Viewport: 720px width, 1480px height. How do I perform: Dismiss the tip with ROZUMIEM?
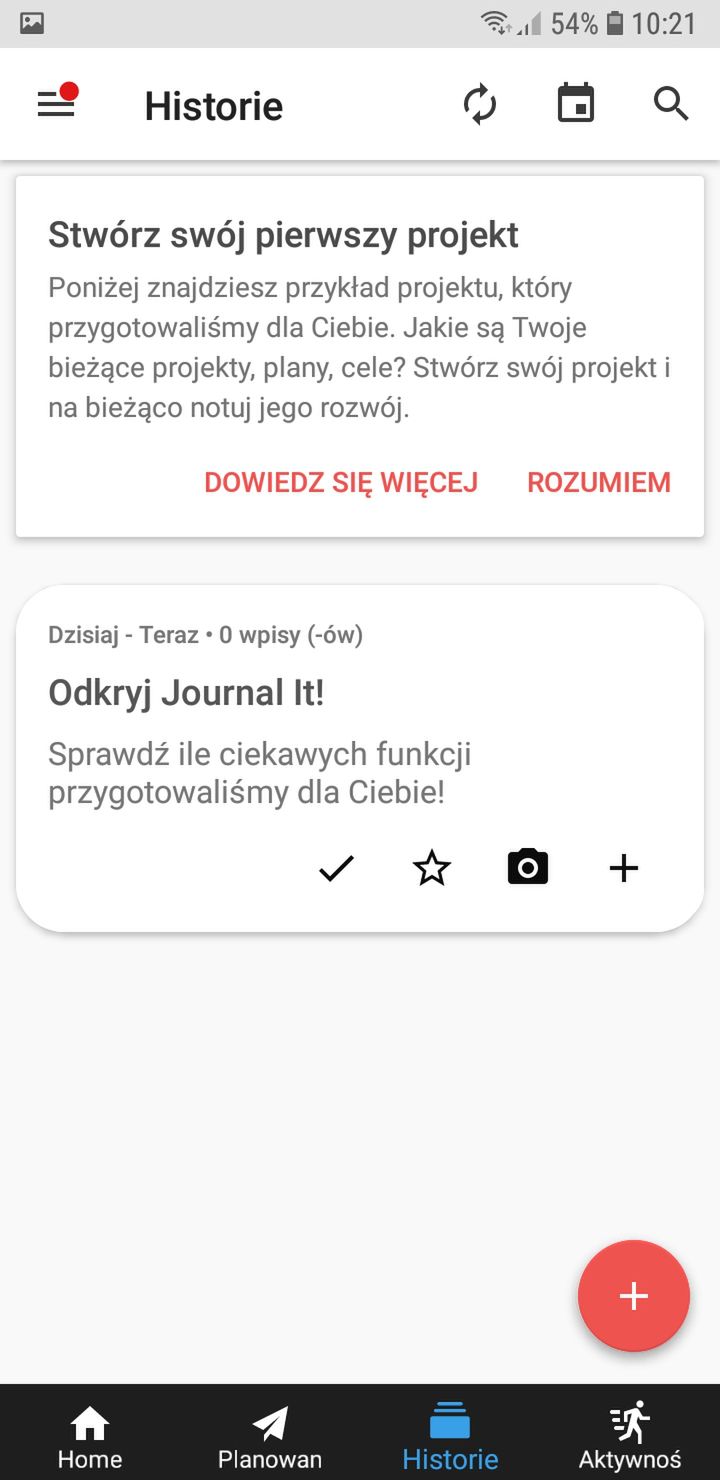599,482
